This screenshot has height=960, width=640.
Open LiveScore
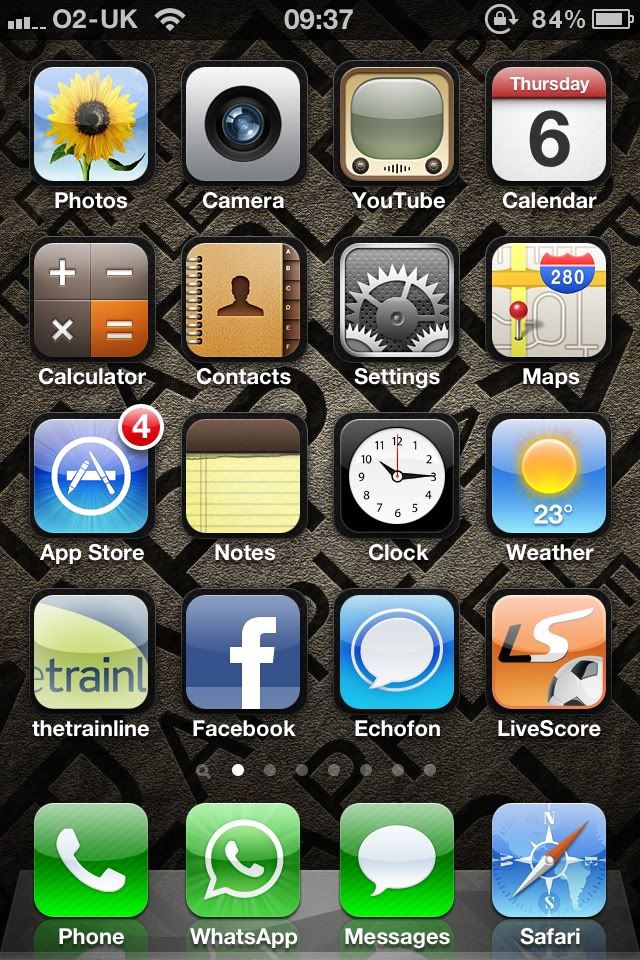548,651
